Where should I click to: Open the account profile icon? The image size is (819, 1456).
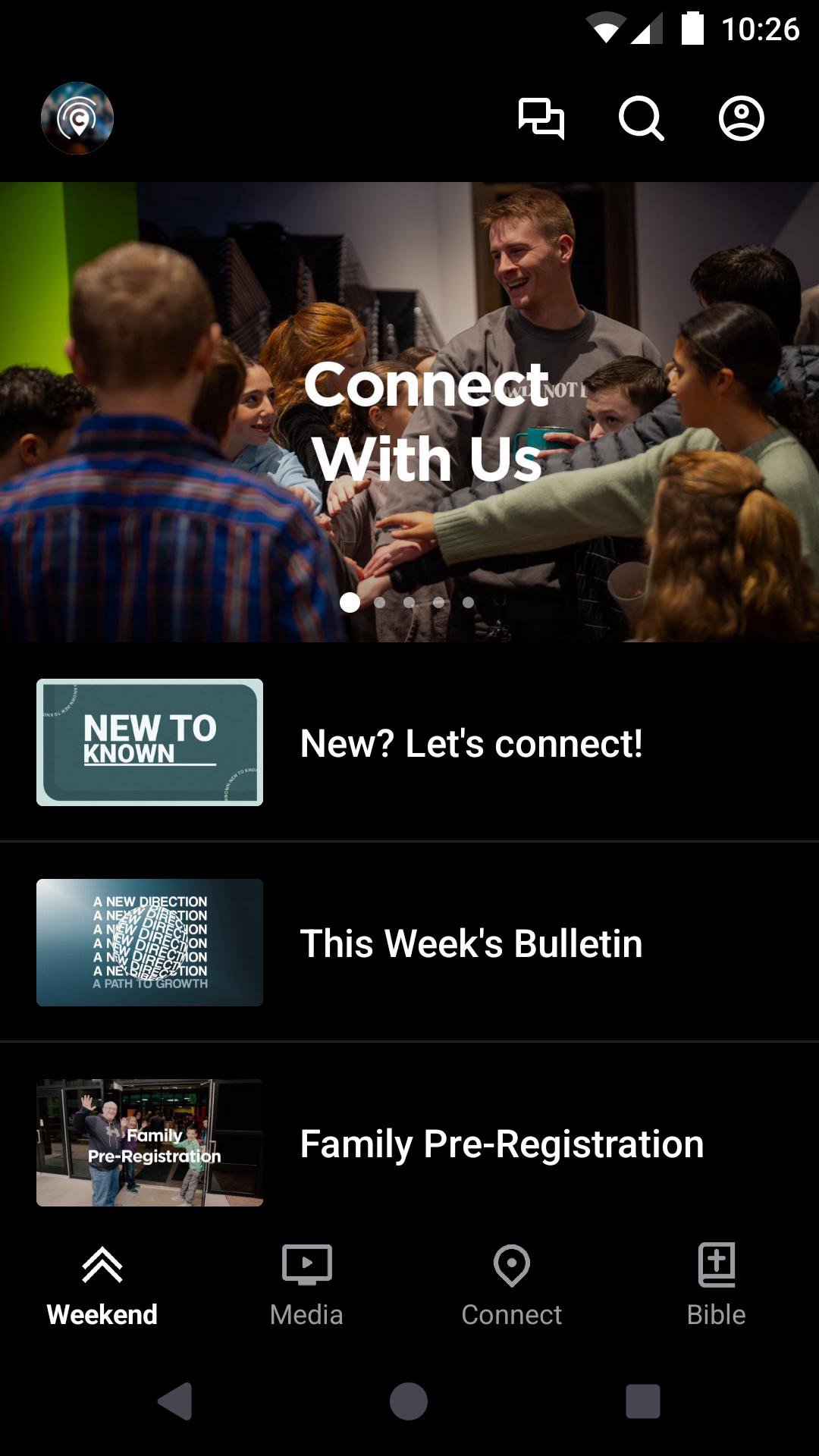[741, 118]
